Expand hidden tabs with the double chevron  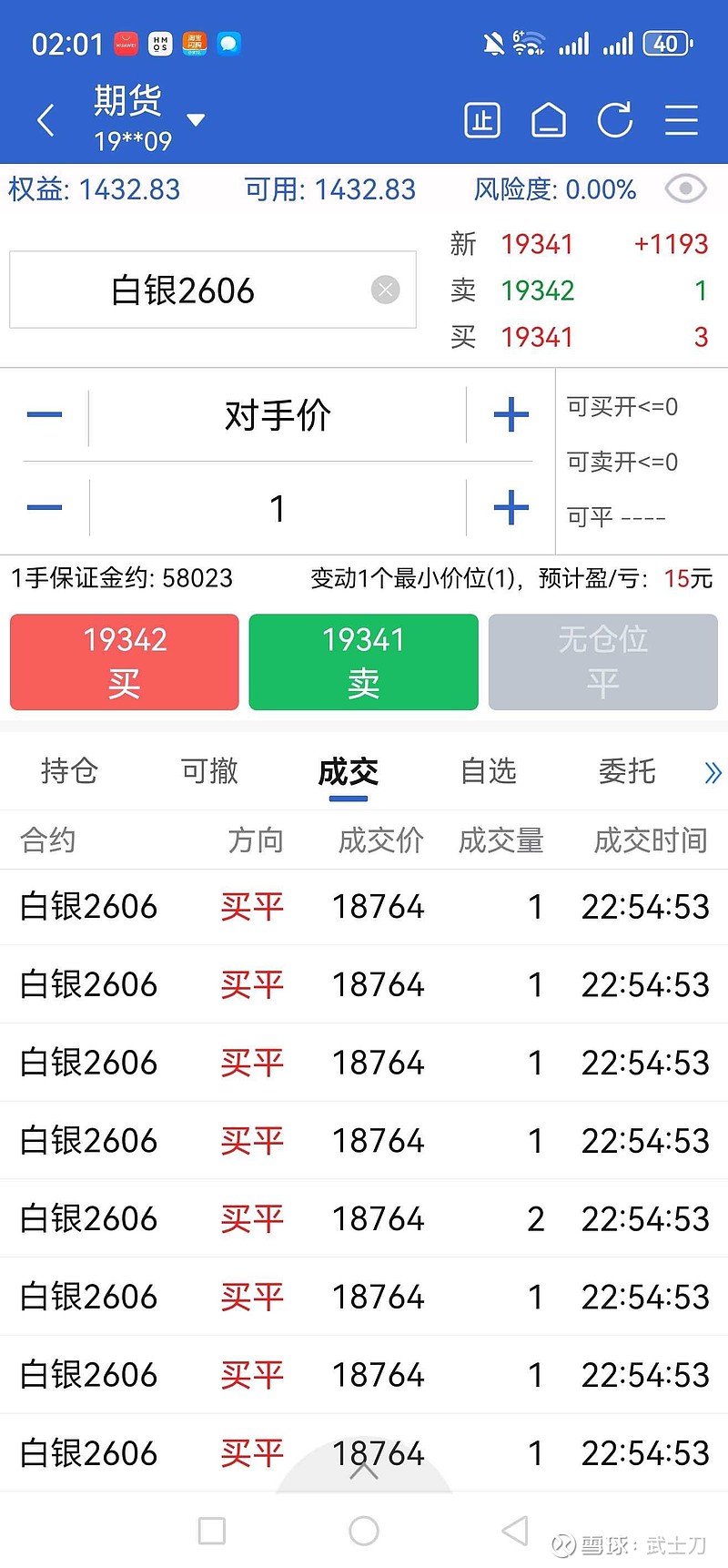tap(713, 771)
